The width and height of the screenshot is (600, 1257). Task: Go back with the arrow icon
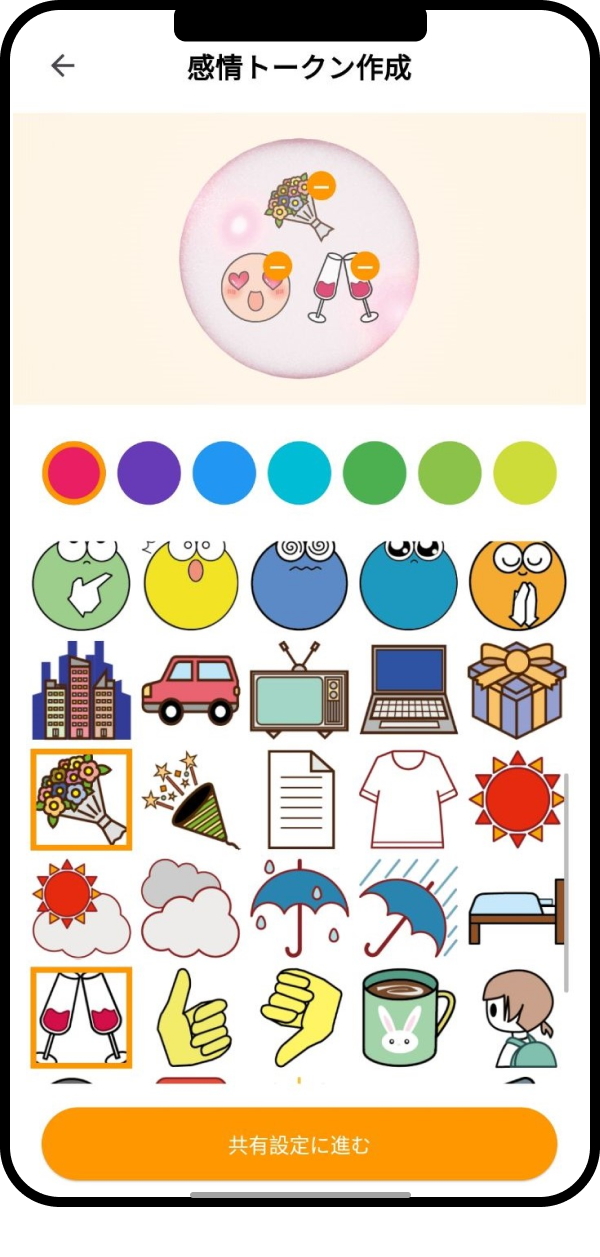point(63,66)
